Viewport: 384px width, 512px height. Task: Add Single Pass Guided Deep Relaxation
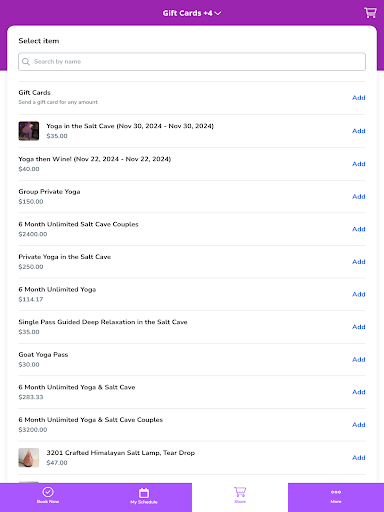click(359, 327)
